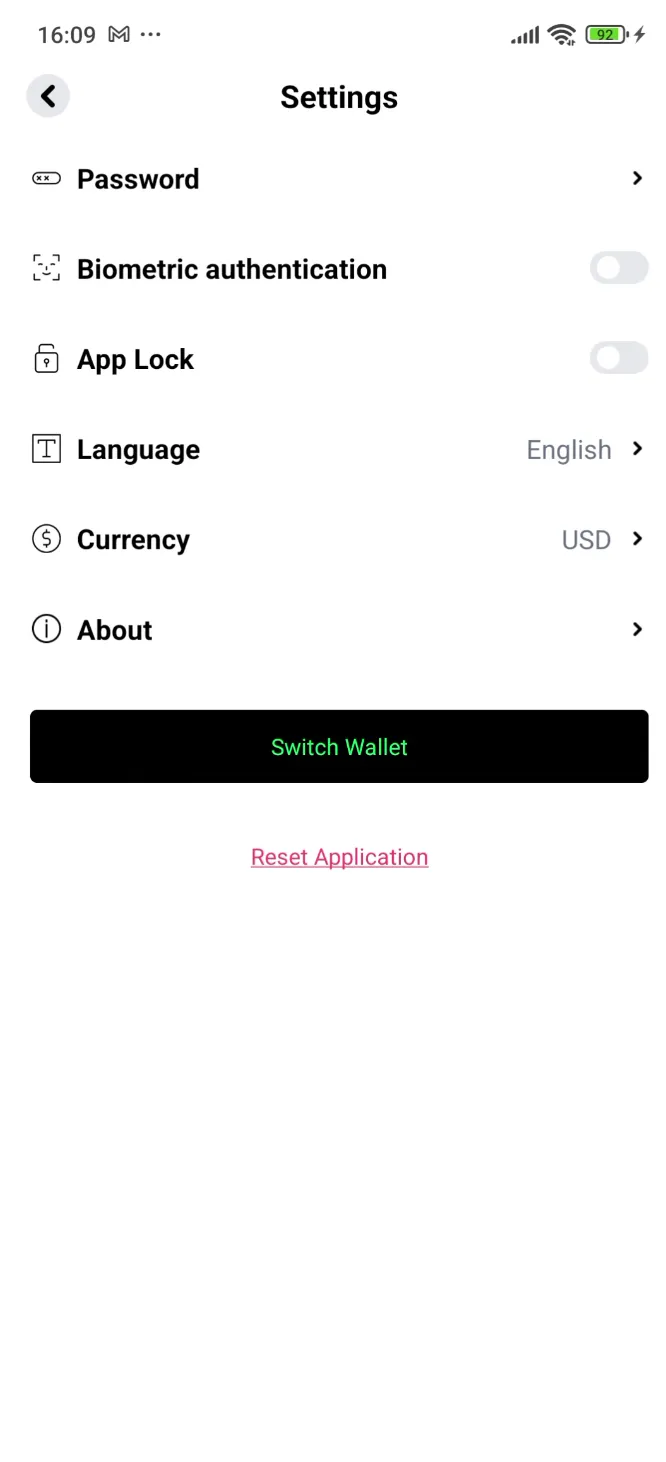The height and width of the screenshot is (1462, 666).
Task: Select the Reset Application link
Action: click(x=339, y=857)
